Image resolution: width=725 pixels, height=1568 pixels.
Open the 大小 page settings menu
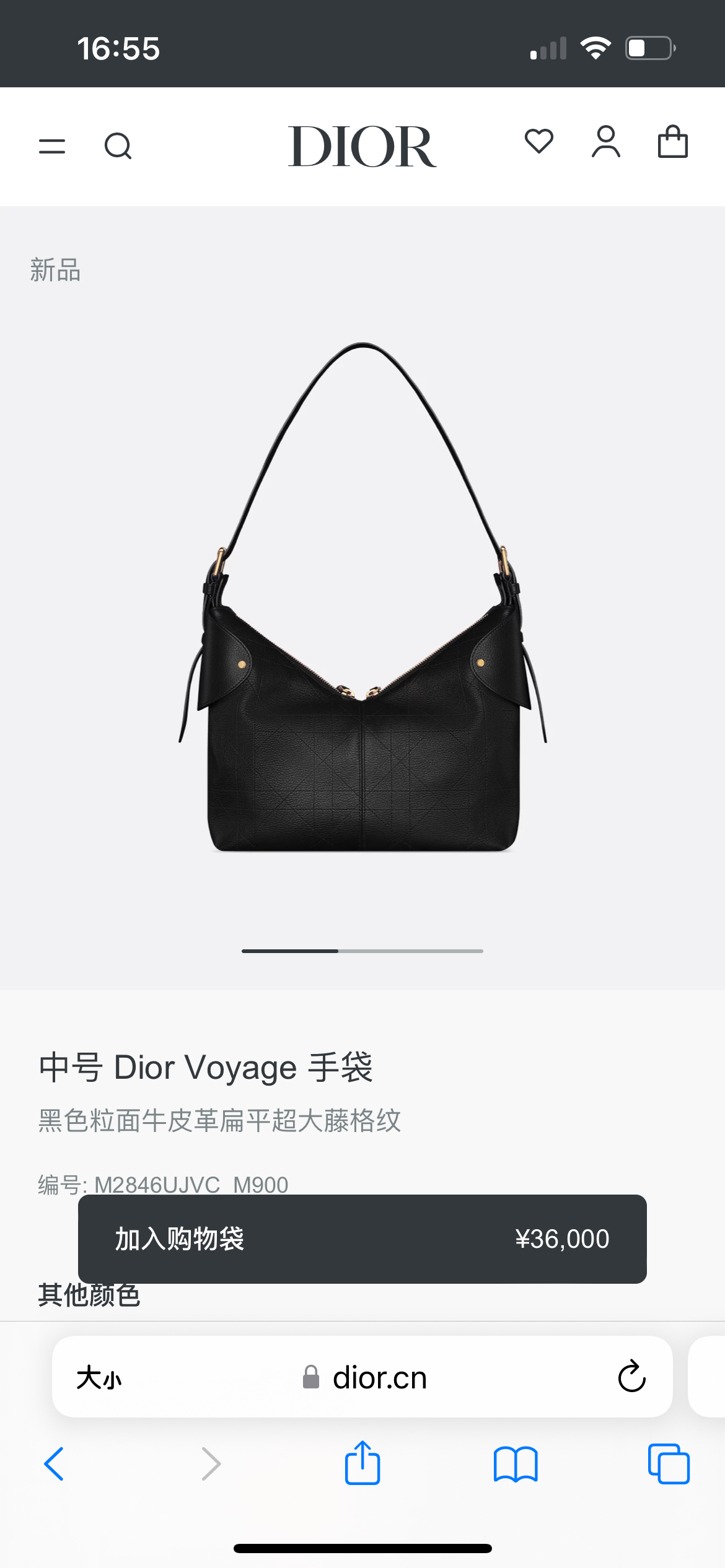(x=99, y=1378)
